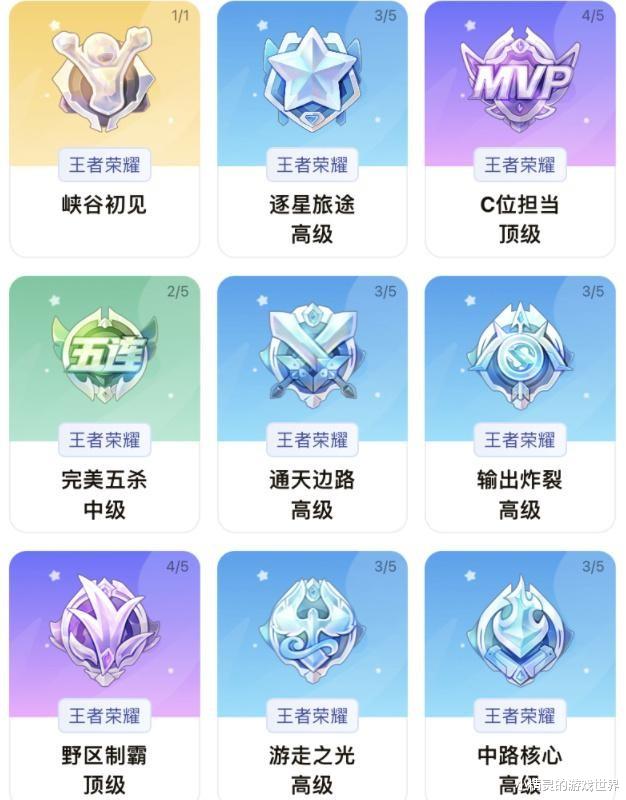View the 逐星旅途 高级 badge

tap(312, 128)
